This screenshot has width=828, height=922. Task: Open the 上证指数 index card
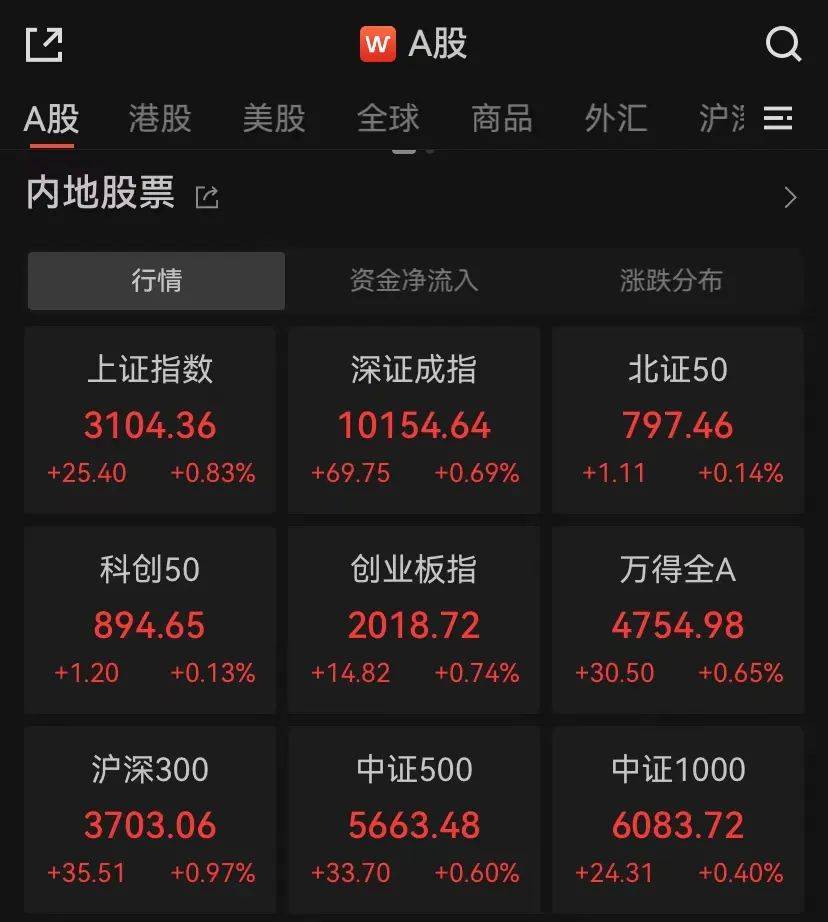[x=150, y=420]
